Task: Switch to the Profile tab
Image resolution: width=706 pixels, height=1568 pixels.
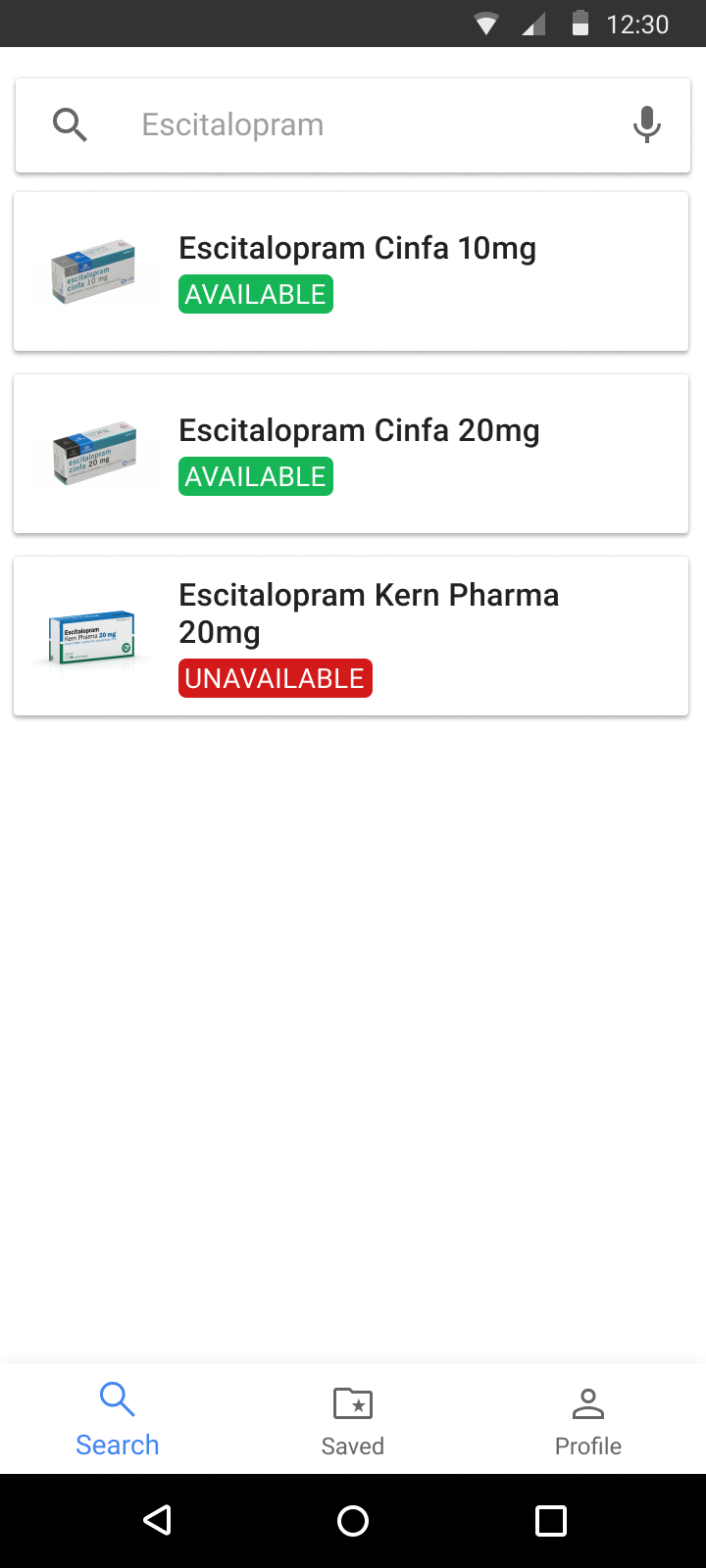Action: (x=588, y=1421)
